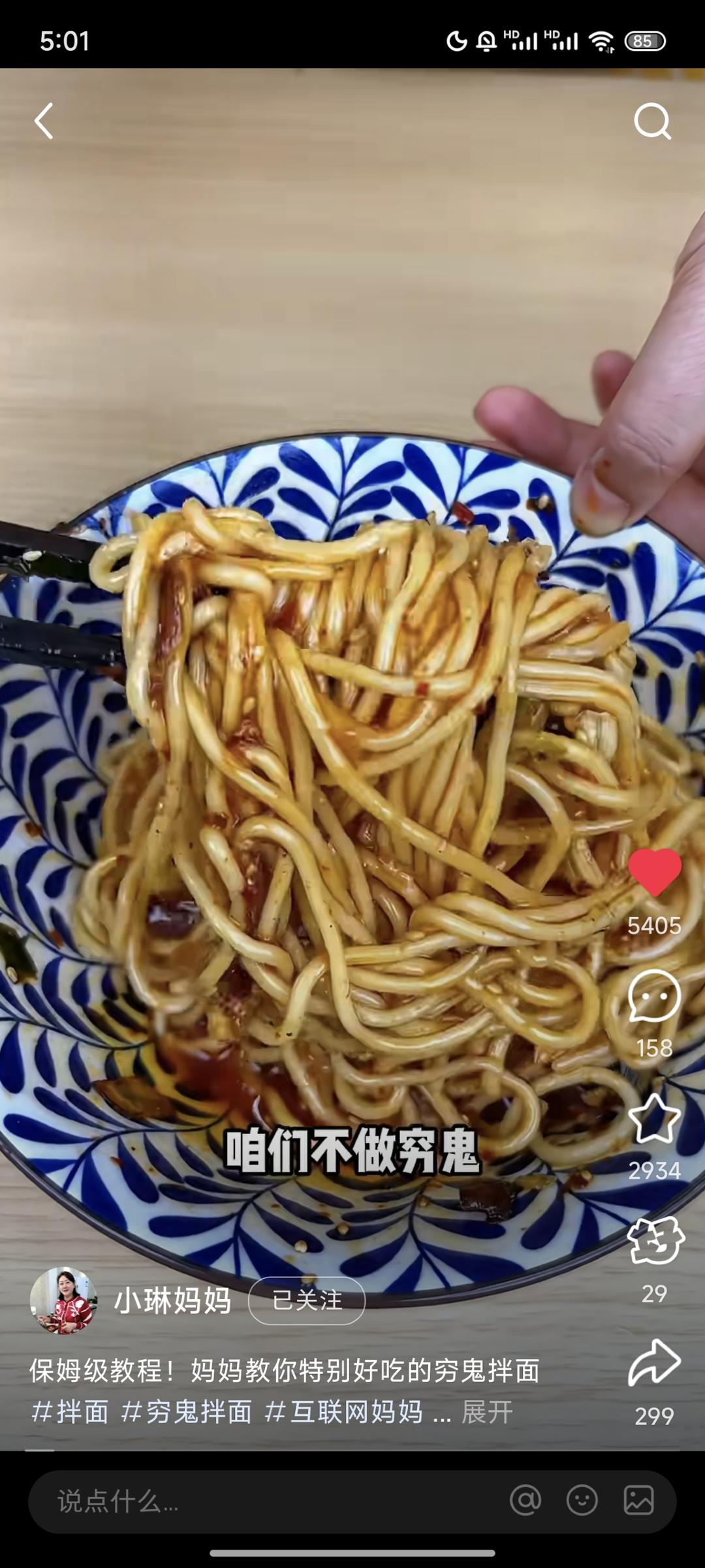Open the username 小琳妈妈
This screenshot has height=1568, width=705.
[172, 1300]
